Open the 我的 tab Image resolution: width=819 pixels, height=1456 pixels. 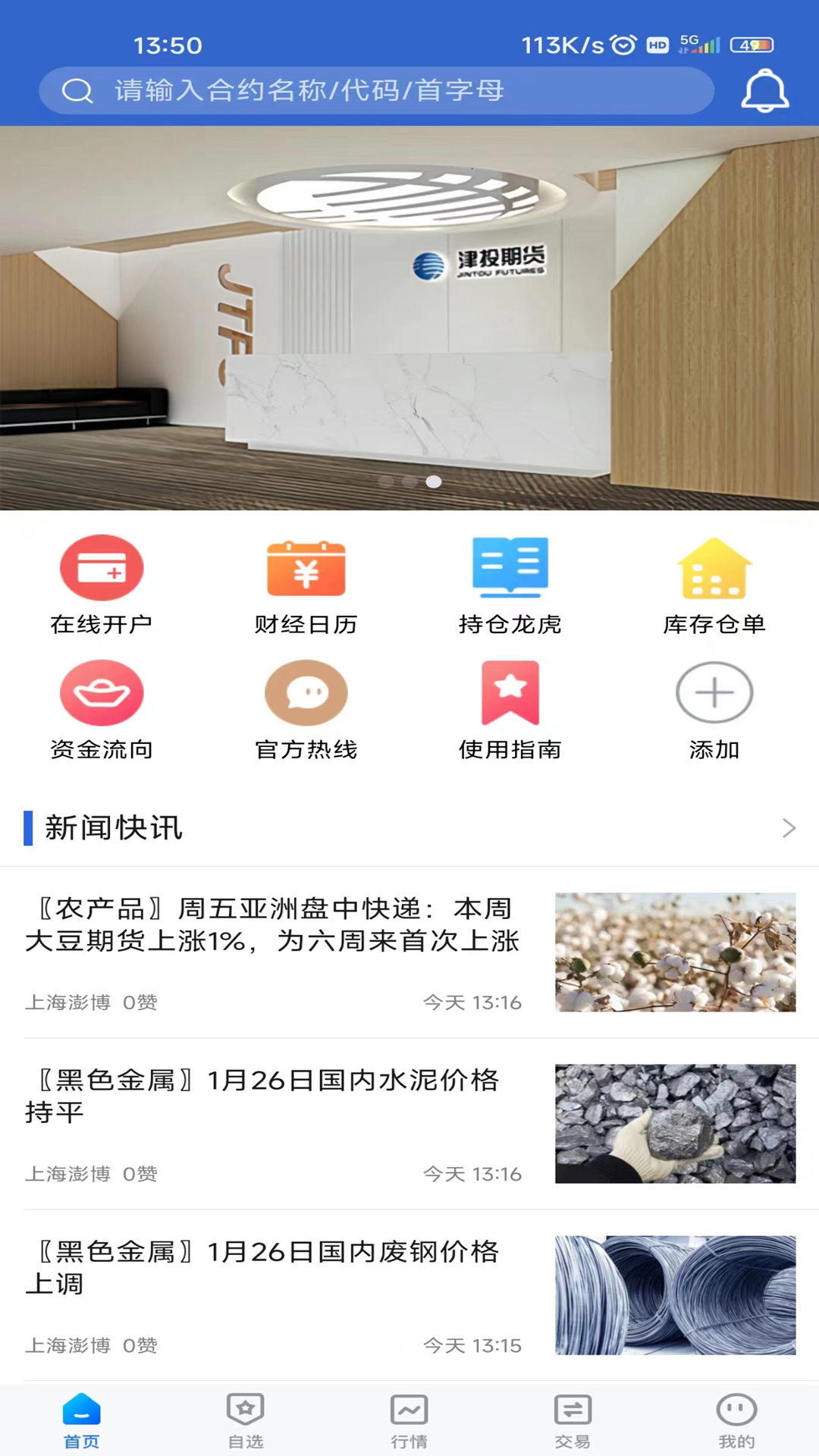(x=736, y=1420)
